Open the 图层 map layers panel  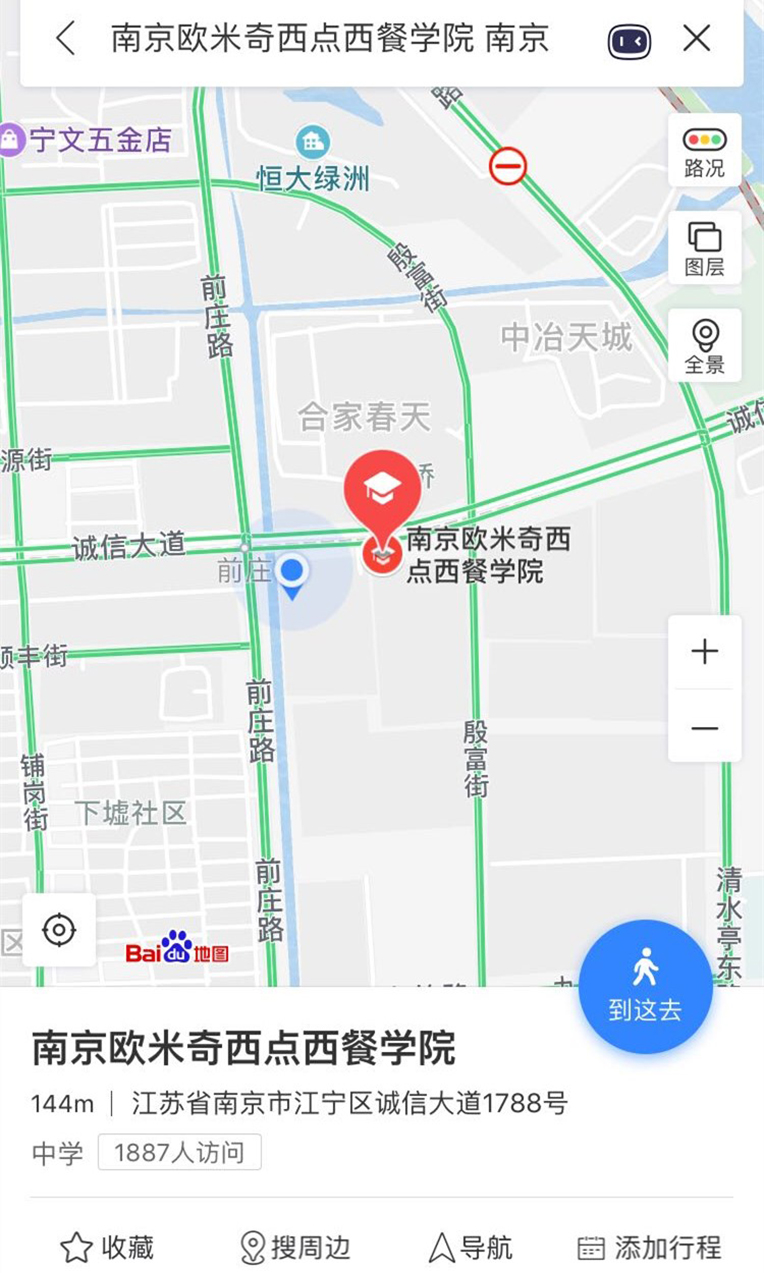pyautogui.click(x=704, y=248)
